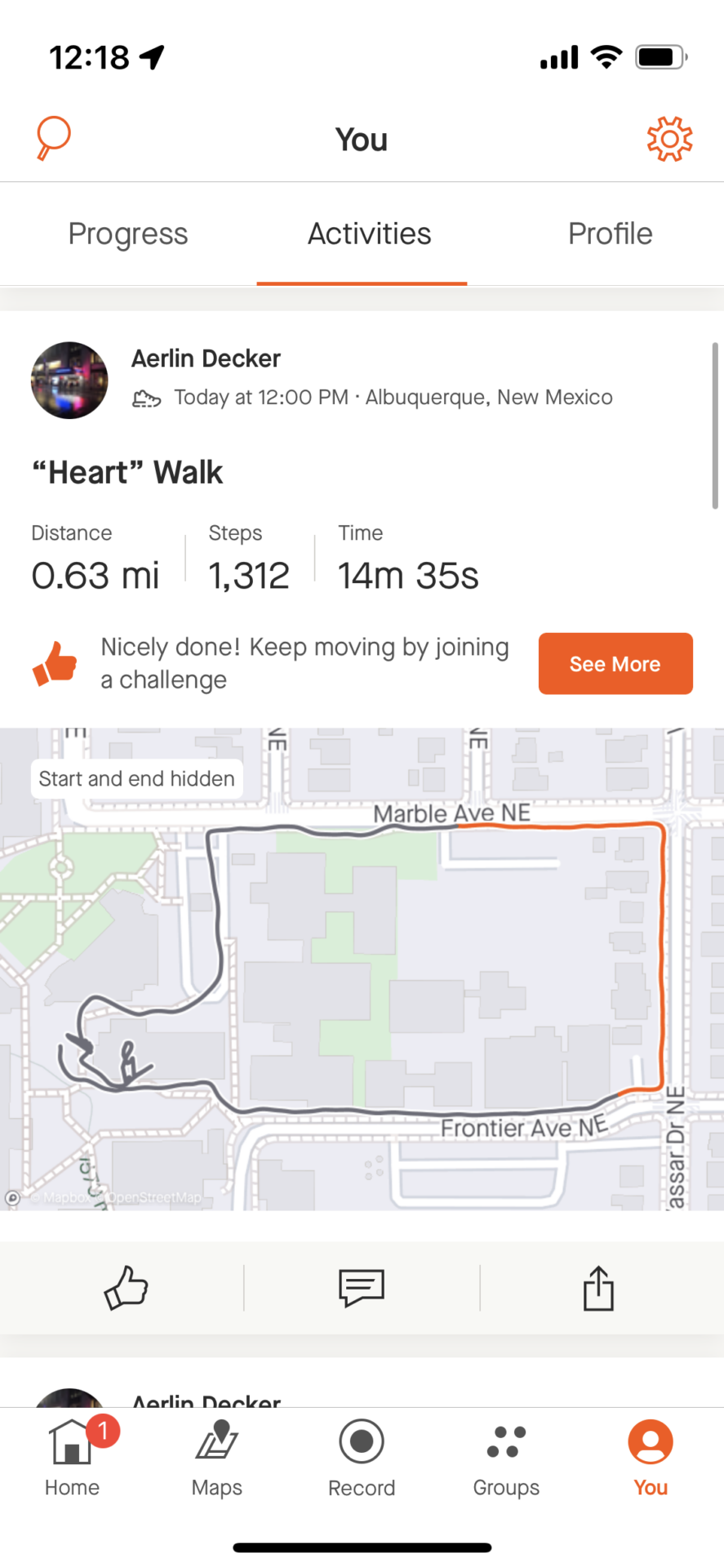
Task: Open the walk route map
Action: point(362,969)
